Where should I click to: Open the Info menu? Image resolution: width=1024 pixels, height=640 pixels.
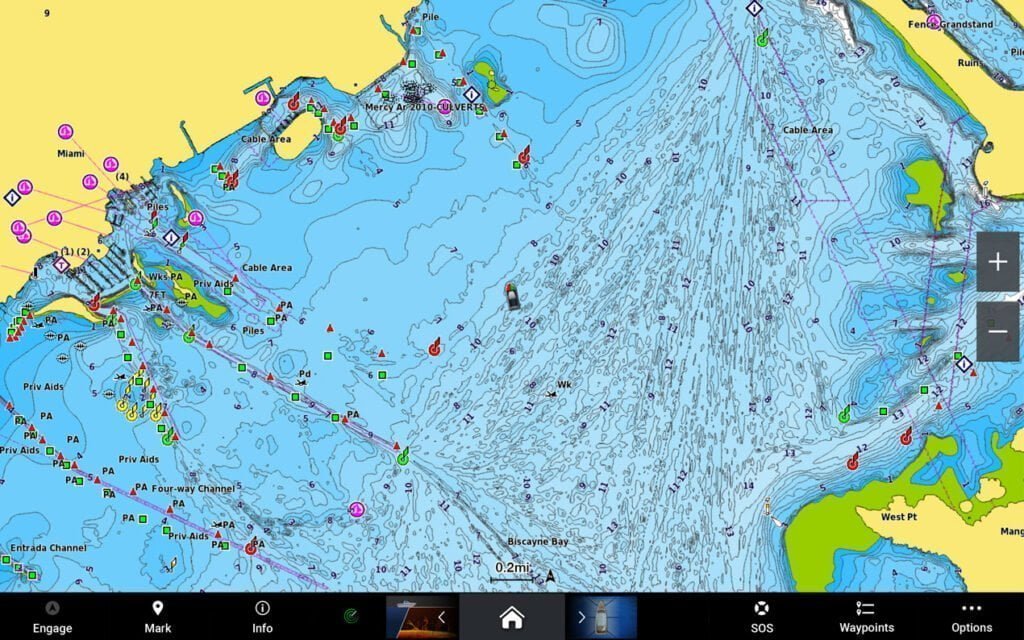pos(262,616)
